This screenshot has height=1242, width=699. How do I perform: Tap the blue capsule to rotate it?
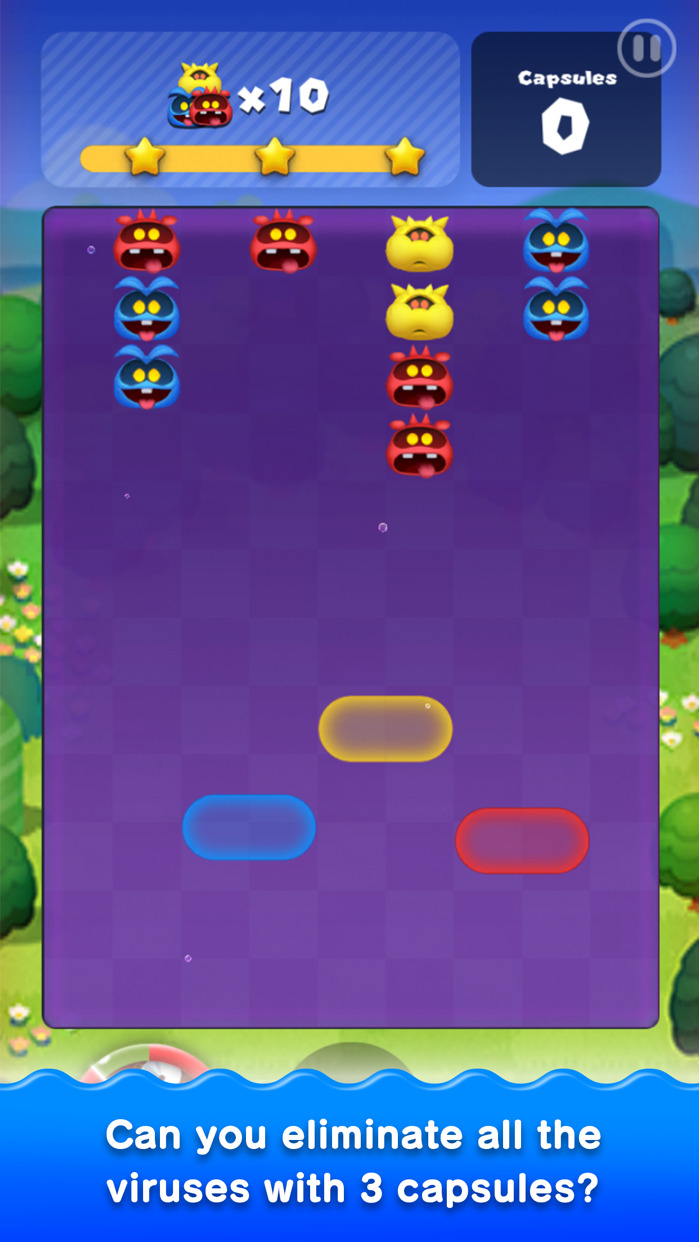pyautogui.click(x=249, y=827)
